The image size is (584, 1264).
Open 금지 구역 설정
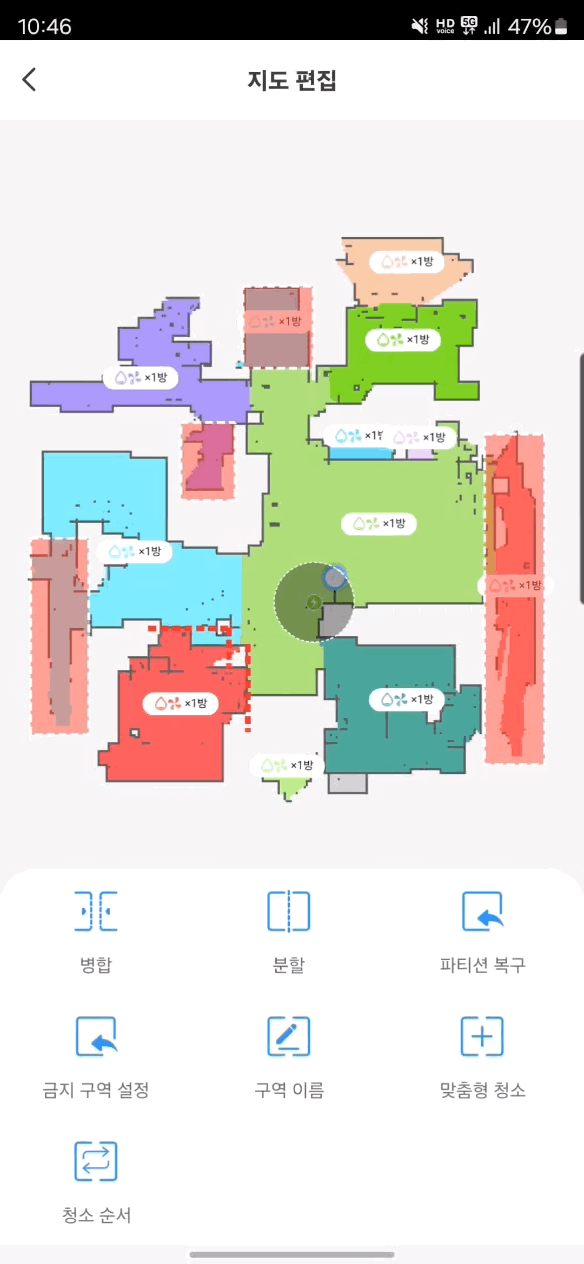coord(96,1057)
